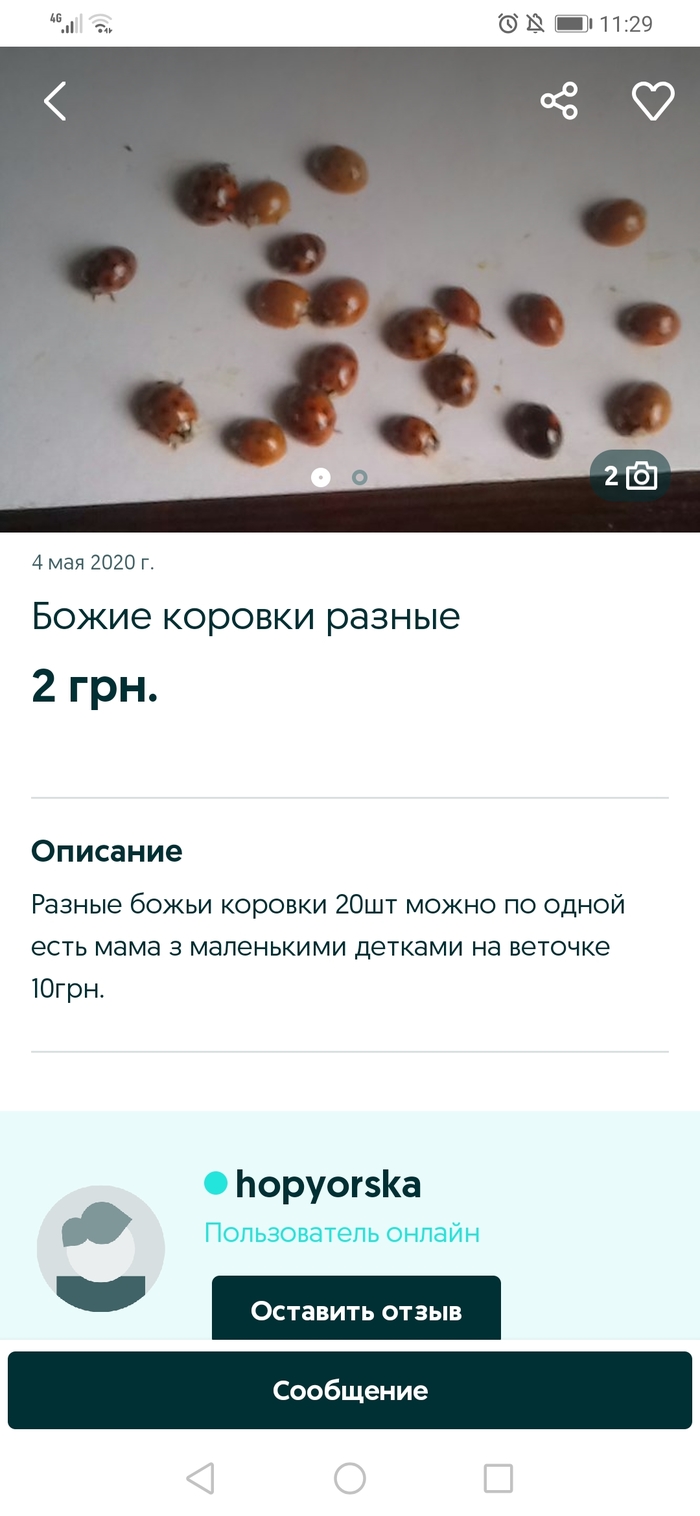Viewport: 700px width, 1516px height.
Task: Tap the system home button
Action: point(350,1478)
